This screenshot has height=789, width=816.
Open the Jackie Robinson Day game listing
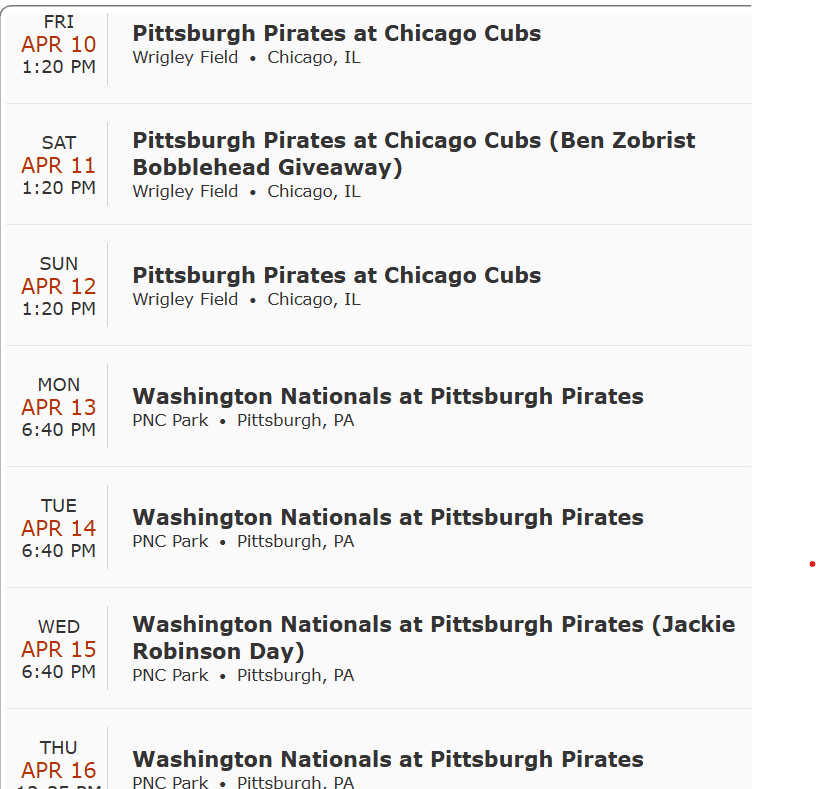pos(434,637)
